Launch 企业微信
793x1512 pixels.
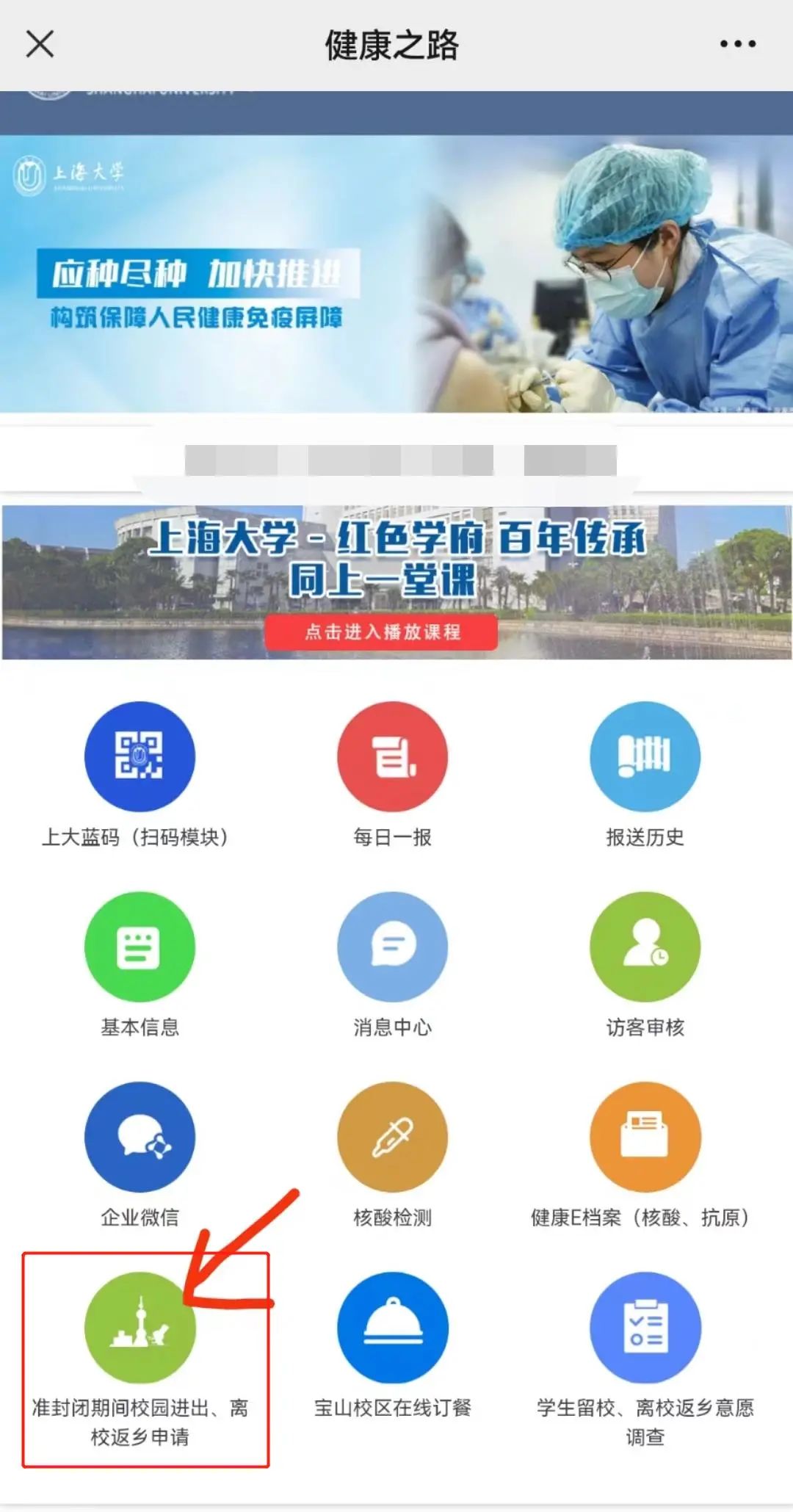[140, 1137]
